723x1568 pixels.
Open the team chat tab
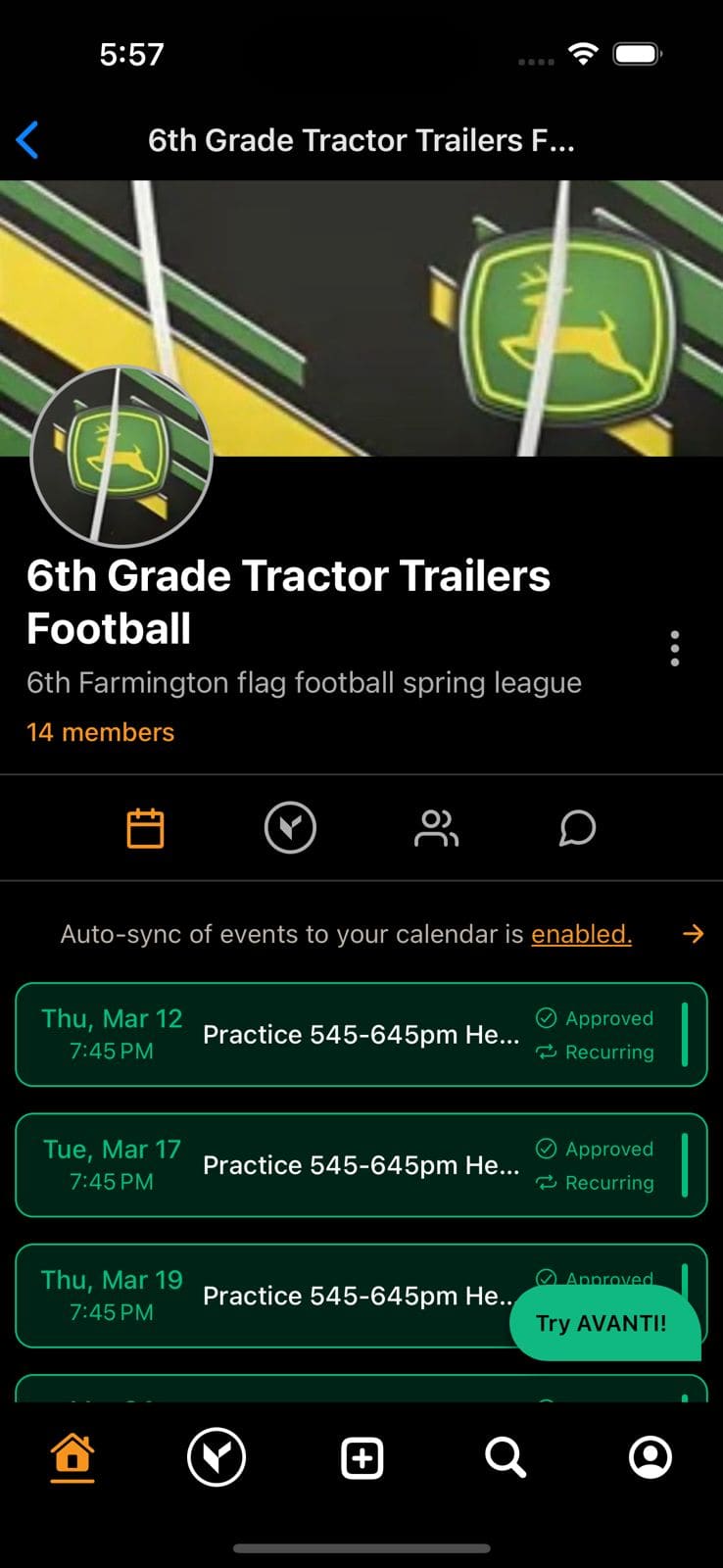click(x=577, y=828)
